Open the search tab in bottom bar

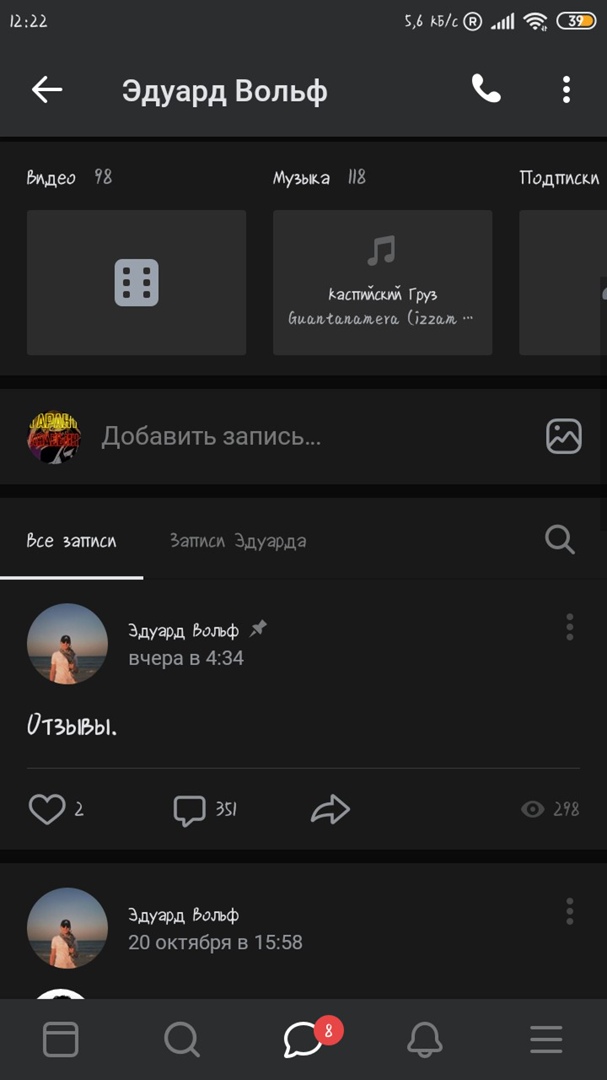pyautogui.click(x=182, y=1041)
